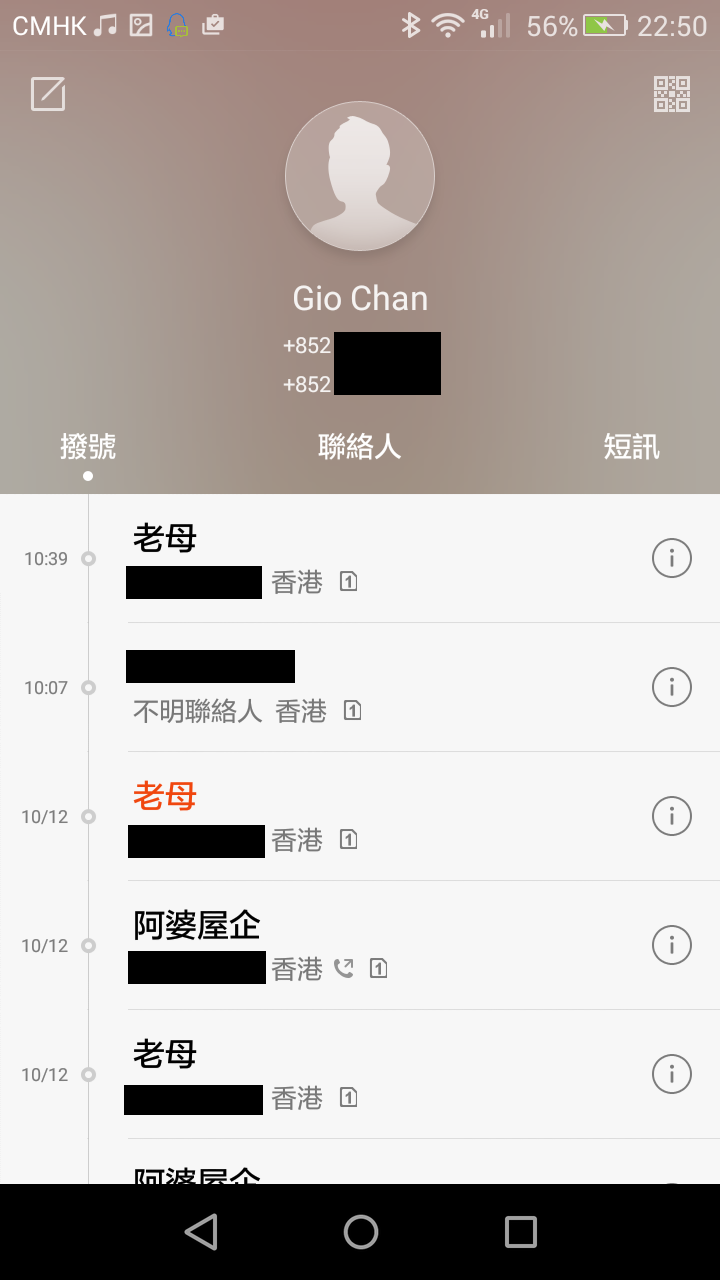Screen dimensions: 720x1280
Task: Edit the profile card
Action: (48, 94)
